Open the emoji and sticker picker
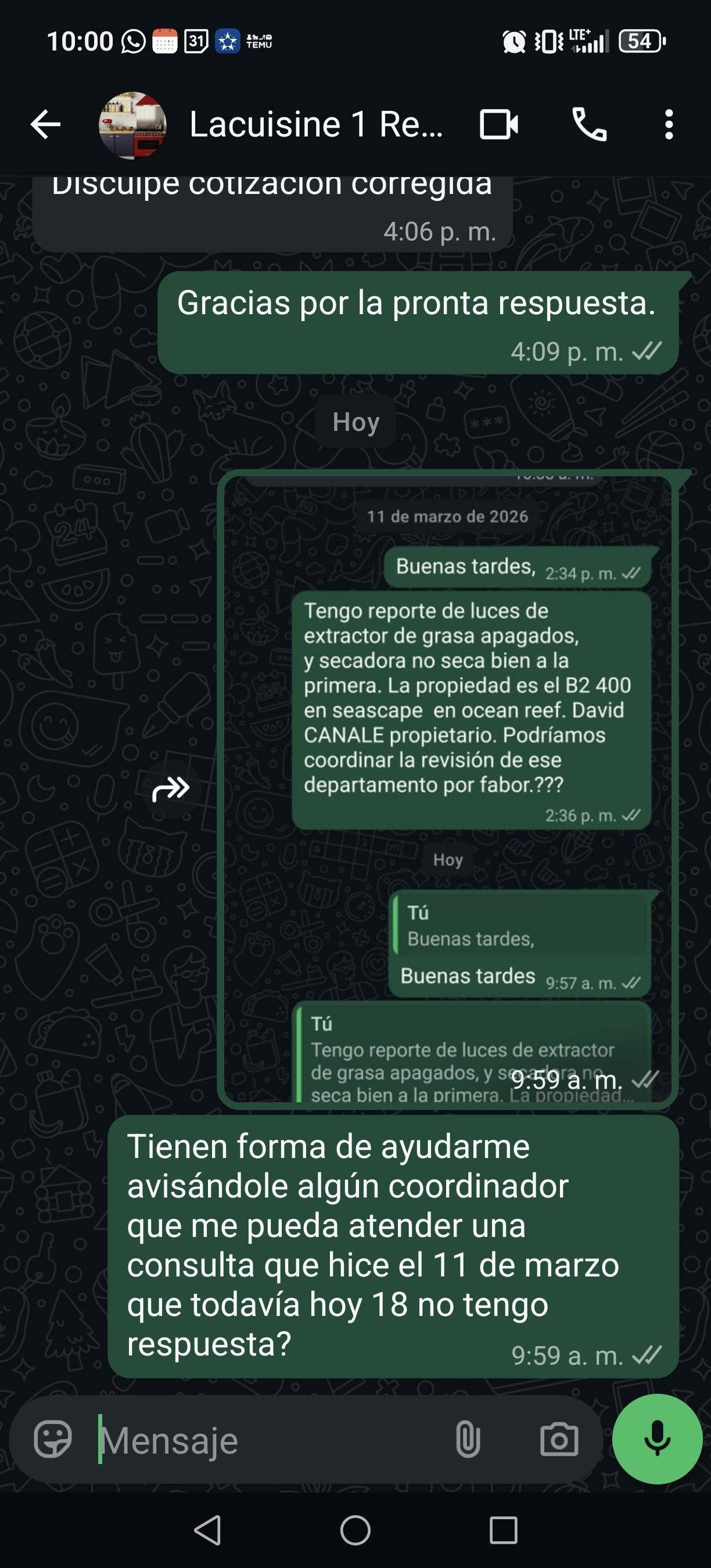This screenshot has height=1568, width=711. [x=53, y=1440]
